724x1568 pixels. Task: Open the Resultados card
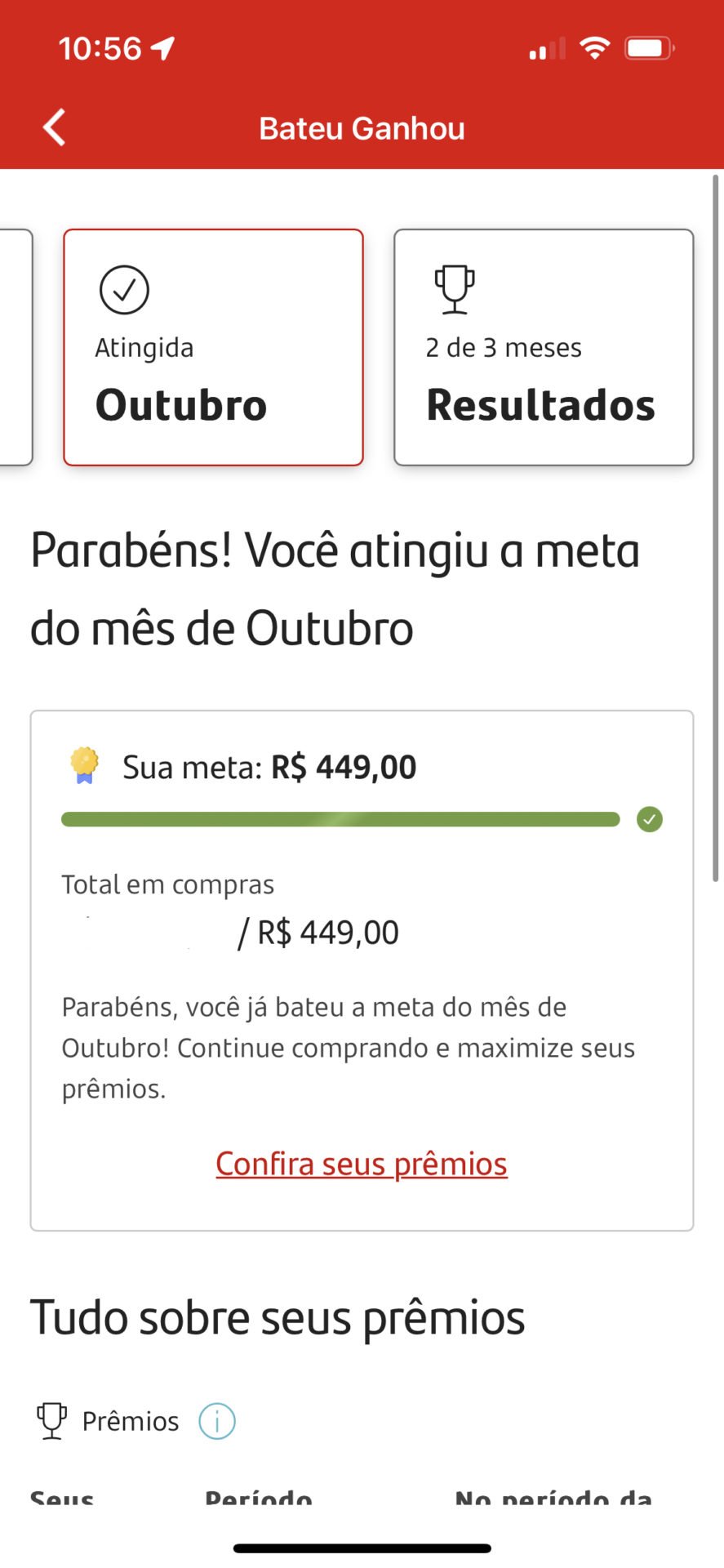point(544,347)
